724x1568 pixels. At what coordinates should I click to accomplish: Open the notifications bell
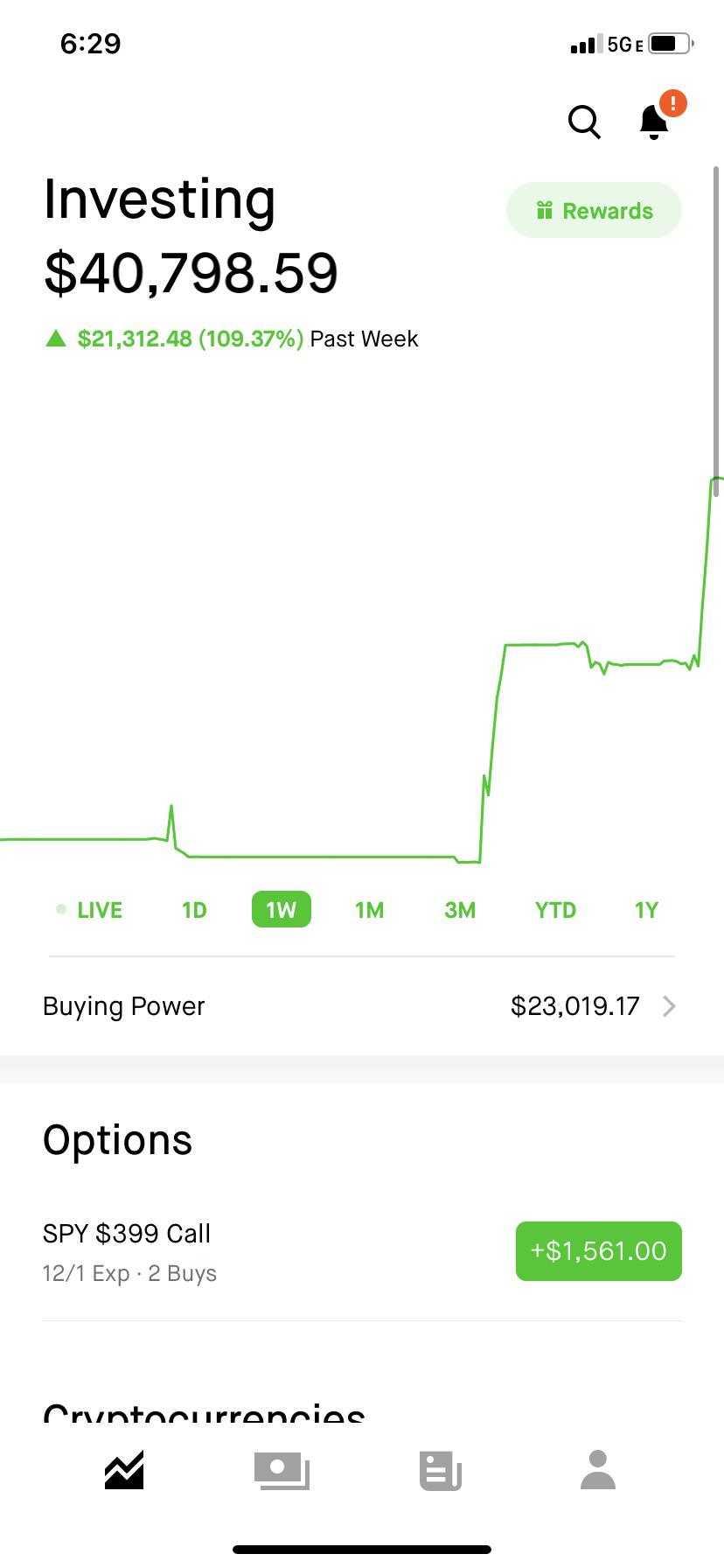654,122
